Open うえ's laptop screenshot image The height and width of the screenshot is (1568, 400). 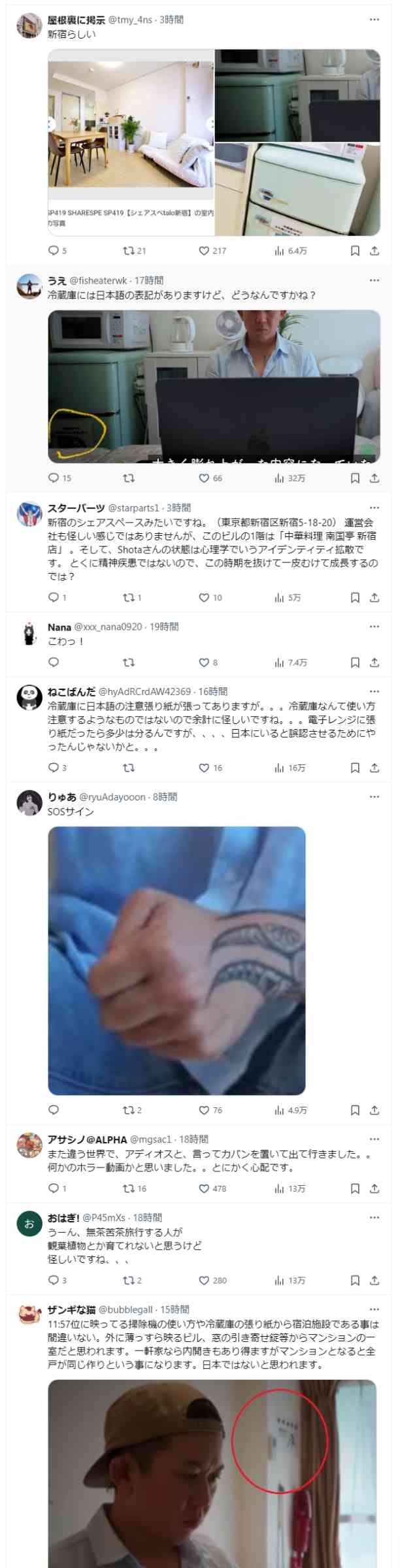tap(214, 386)
